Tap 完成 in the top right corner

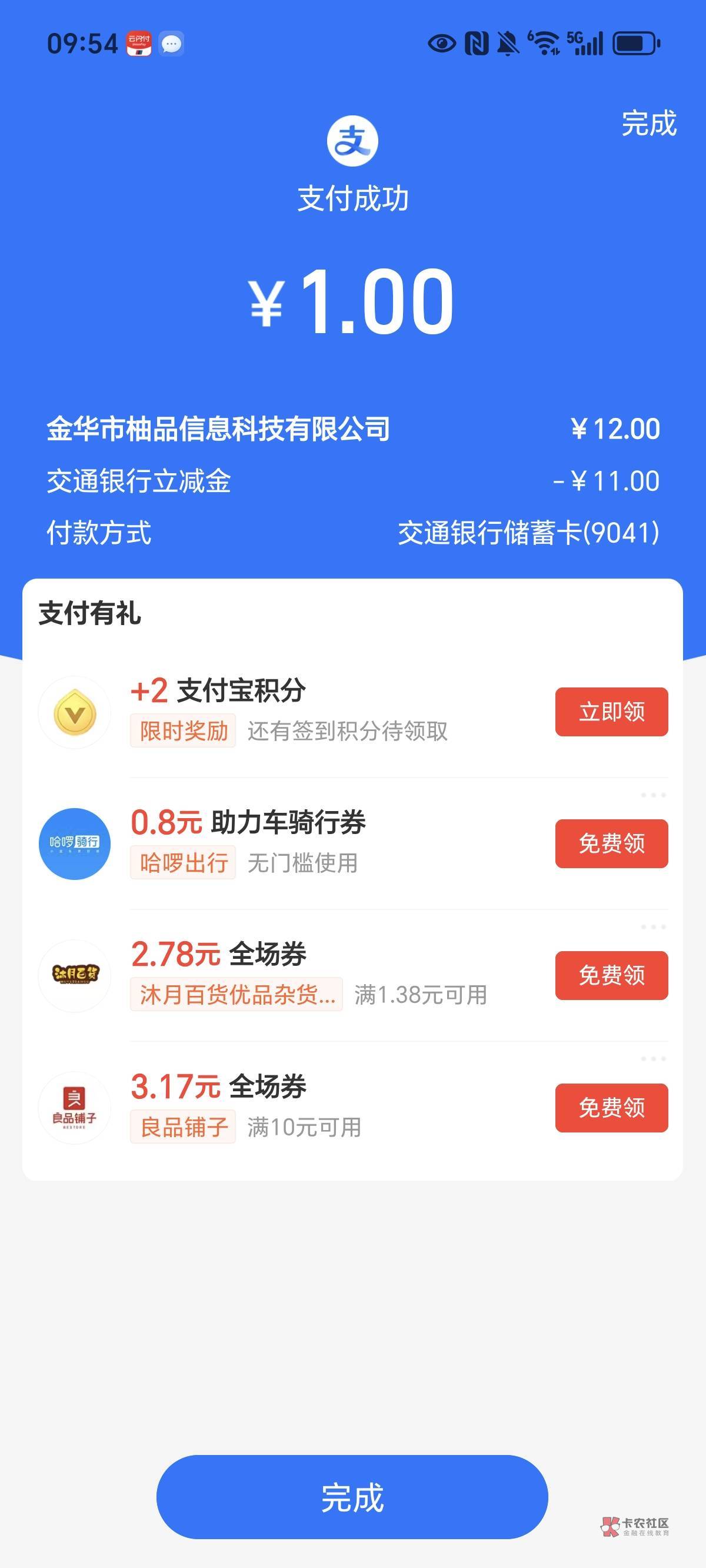click(x=648, y=124)
